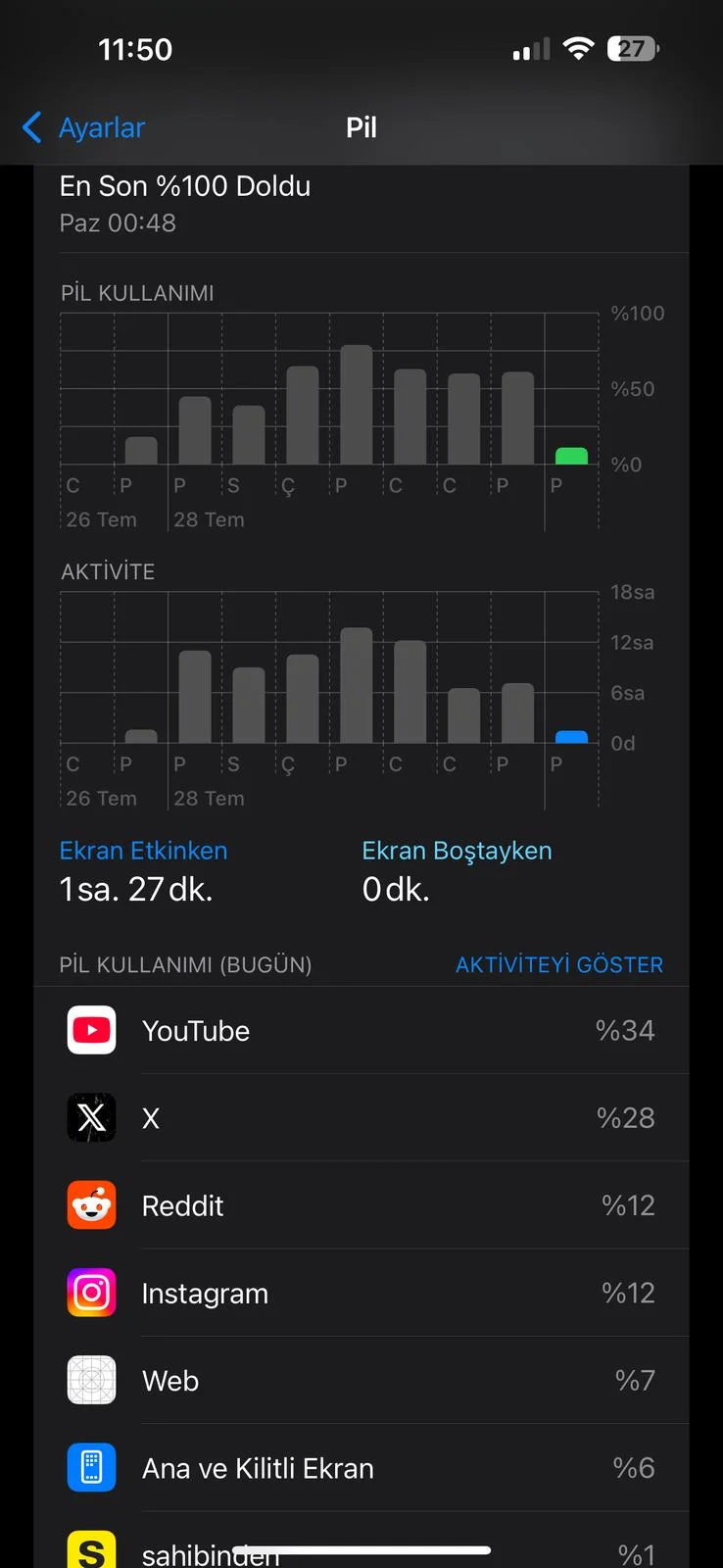This screenshot has height=1568, width=723.
Task: Select YouTube battery usage row
Action: (361, 1031)
